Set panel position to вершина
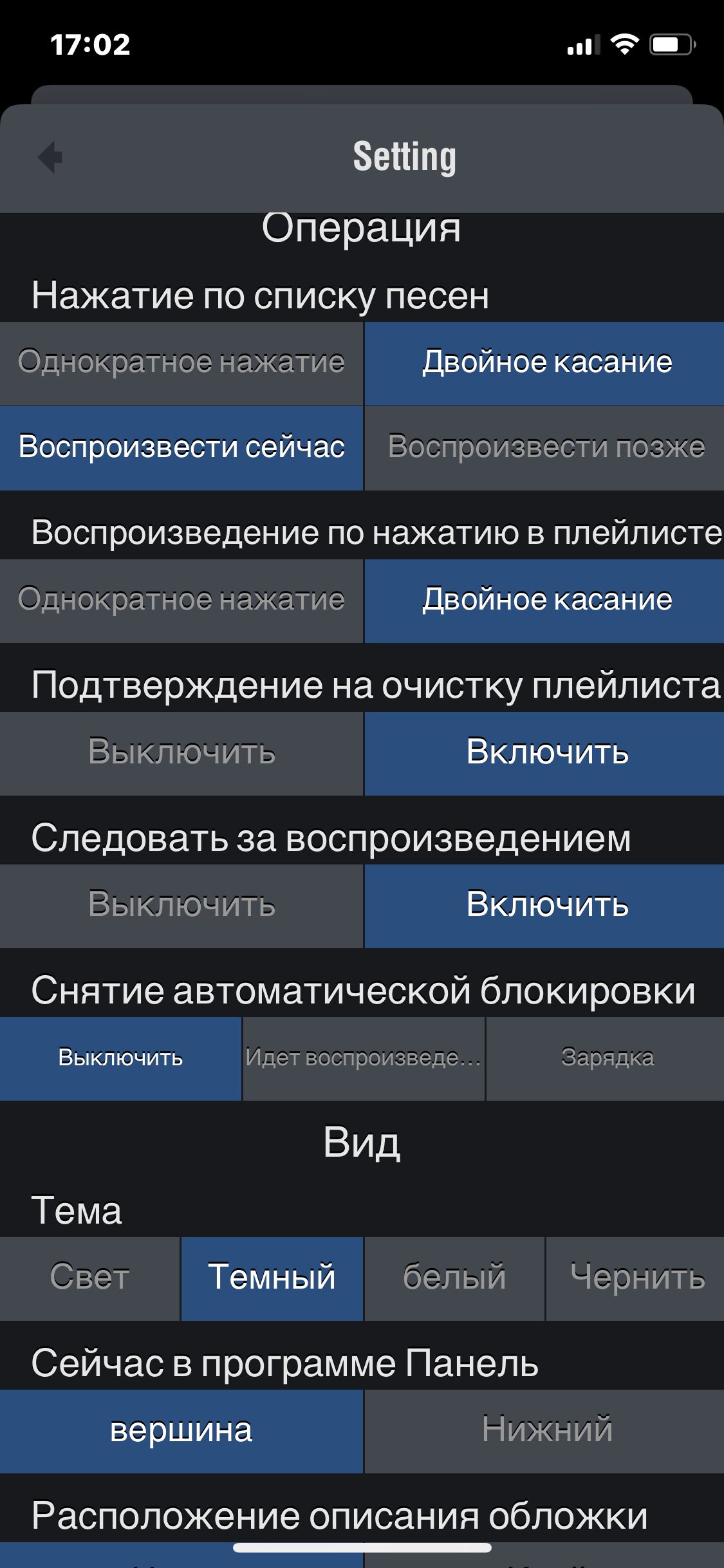724x1568 pixels. pos(181,1432)
